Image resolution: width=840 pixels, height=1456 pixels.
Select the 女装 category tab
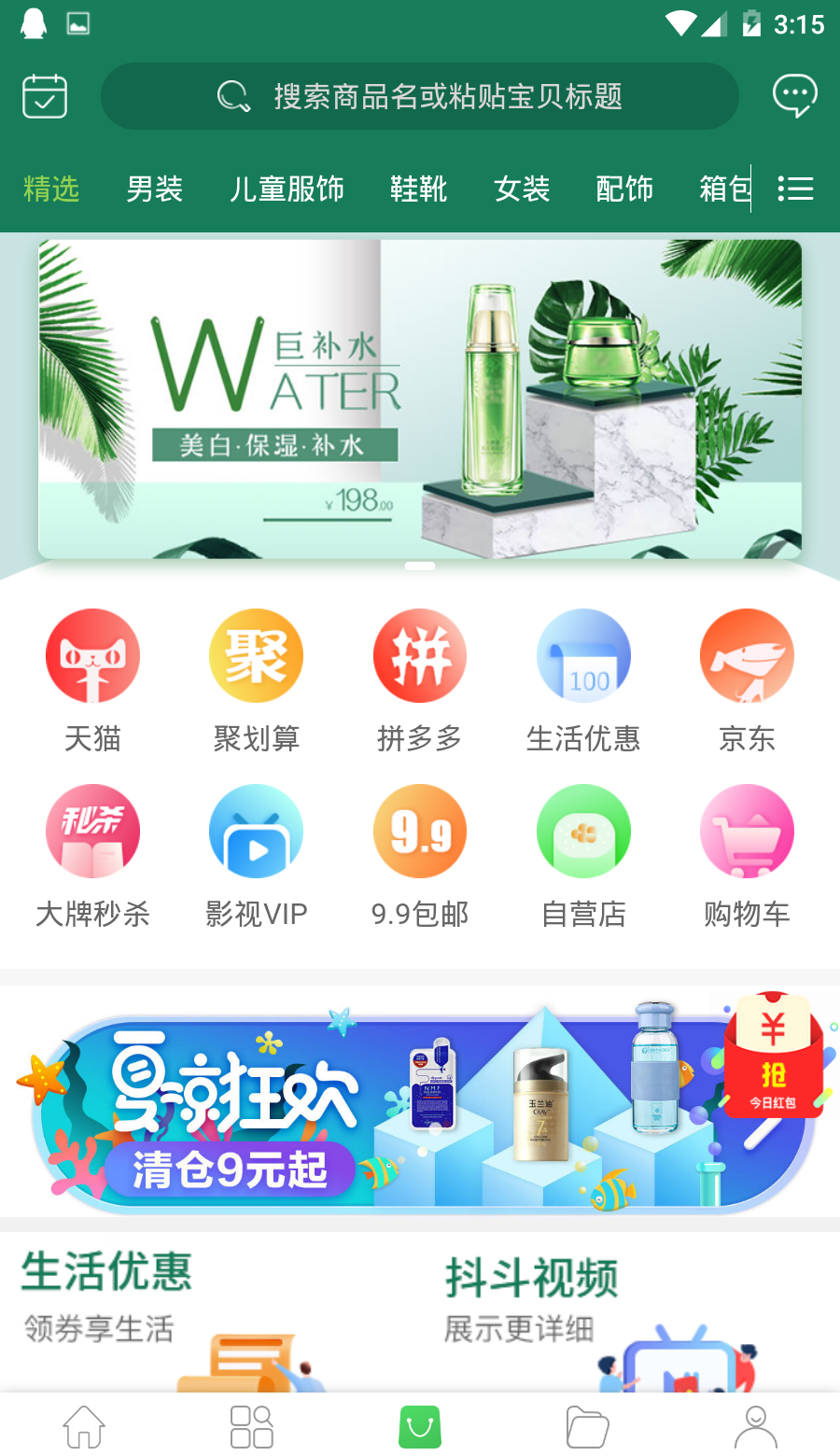coord(522,189)
